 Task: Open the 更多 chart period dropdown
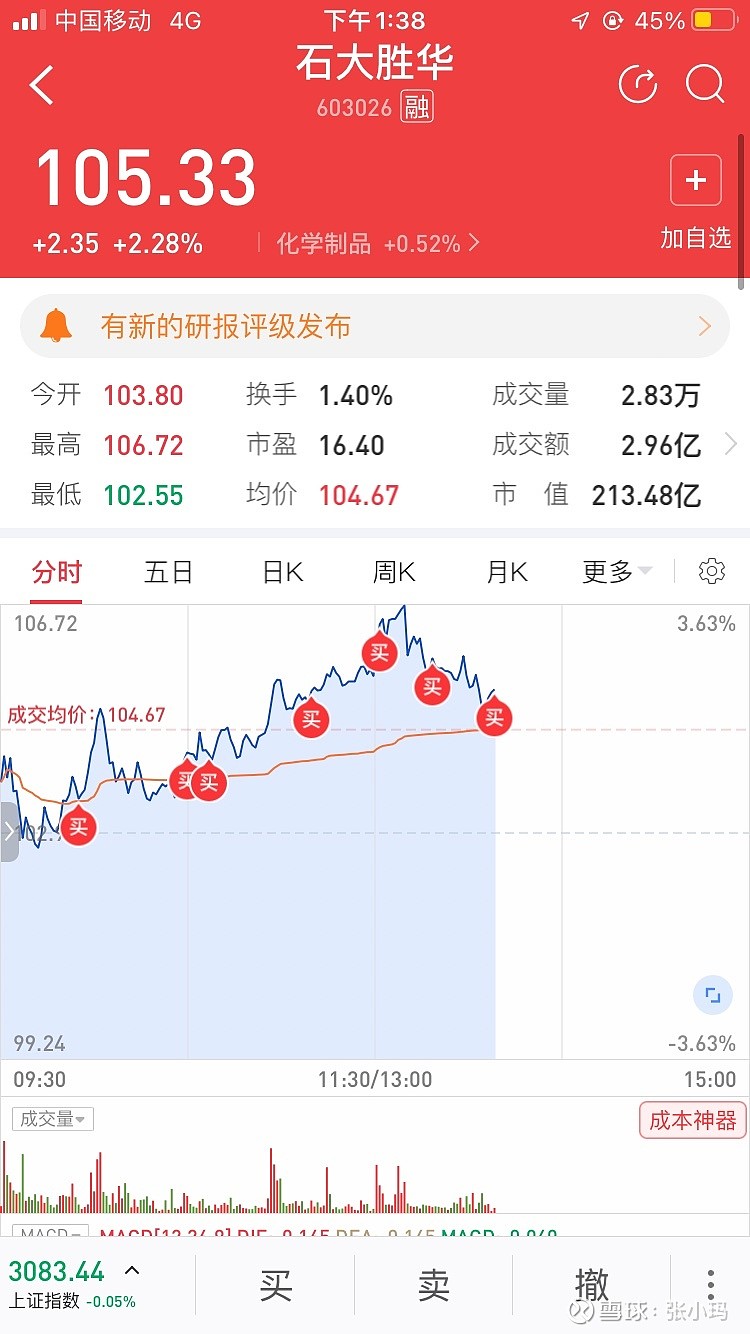pyautogui.click(x=617, y=572)
